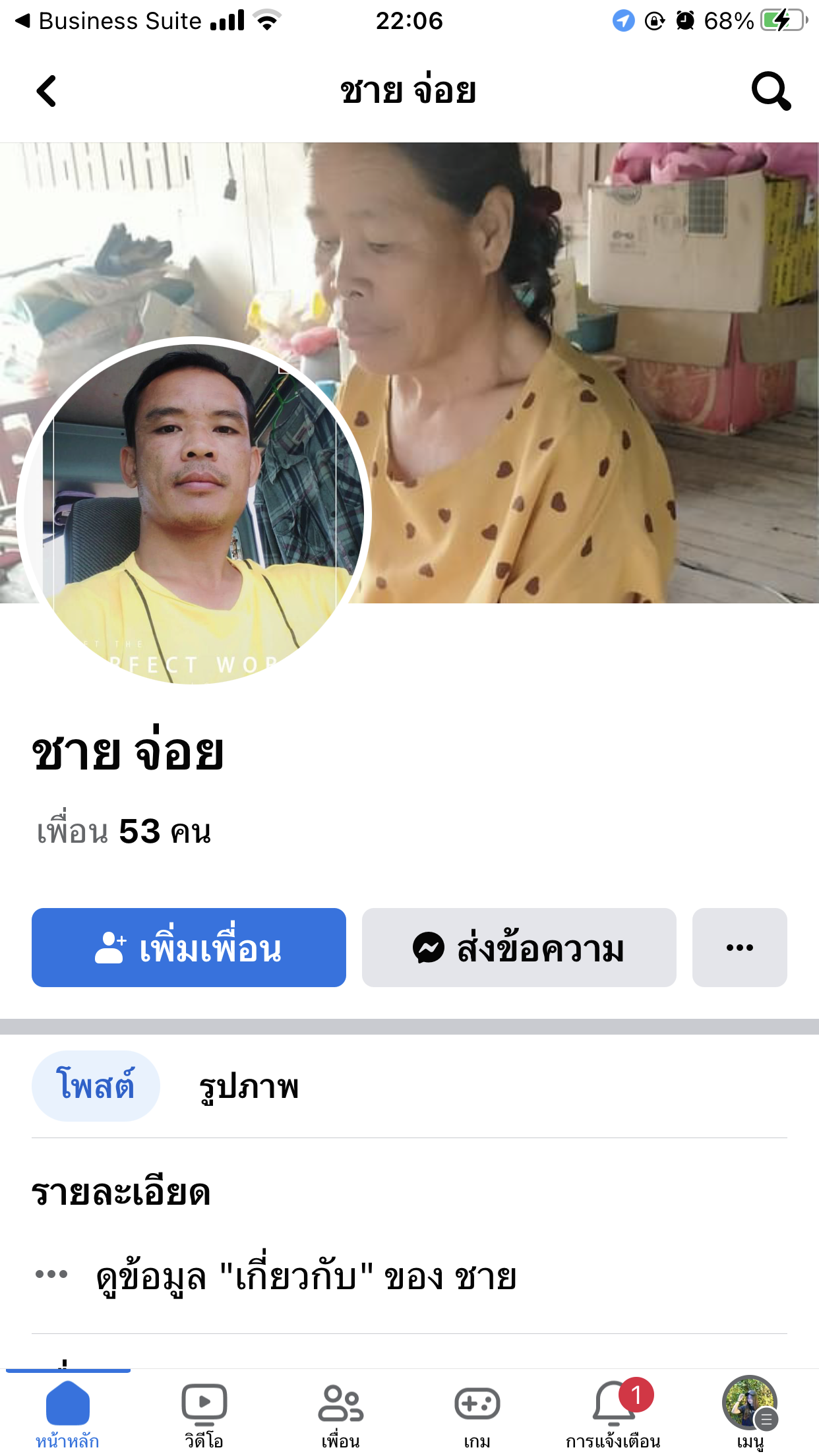This screenshot has height=1456, width=819.
Task: Open the เพื่อน 53 คน friends list
Action: pos(124,832)
